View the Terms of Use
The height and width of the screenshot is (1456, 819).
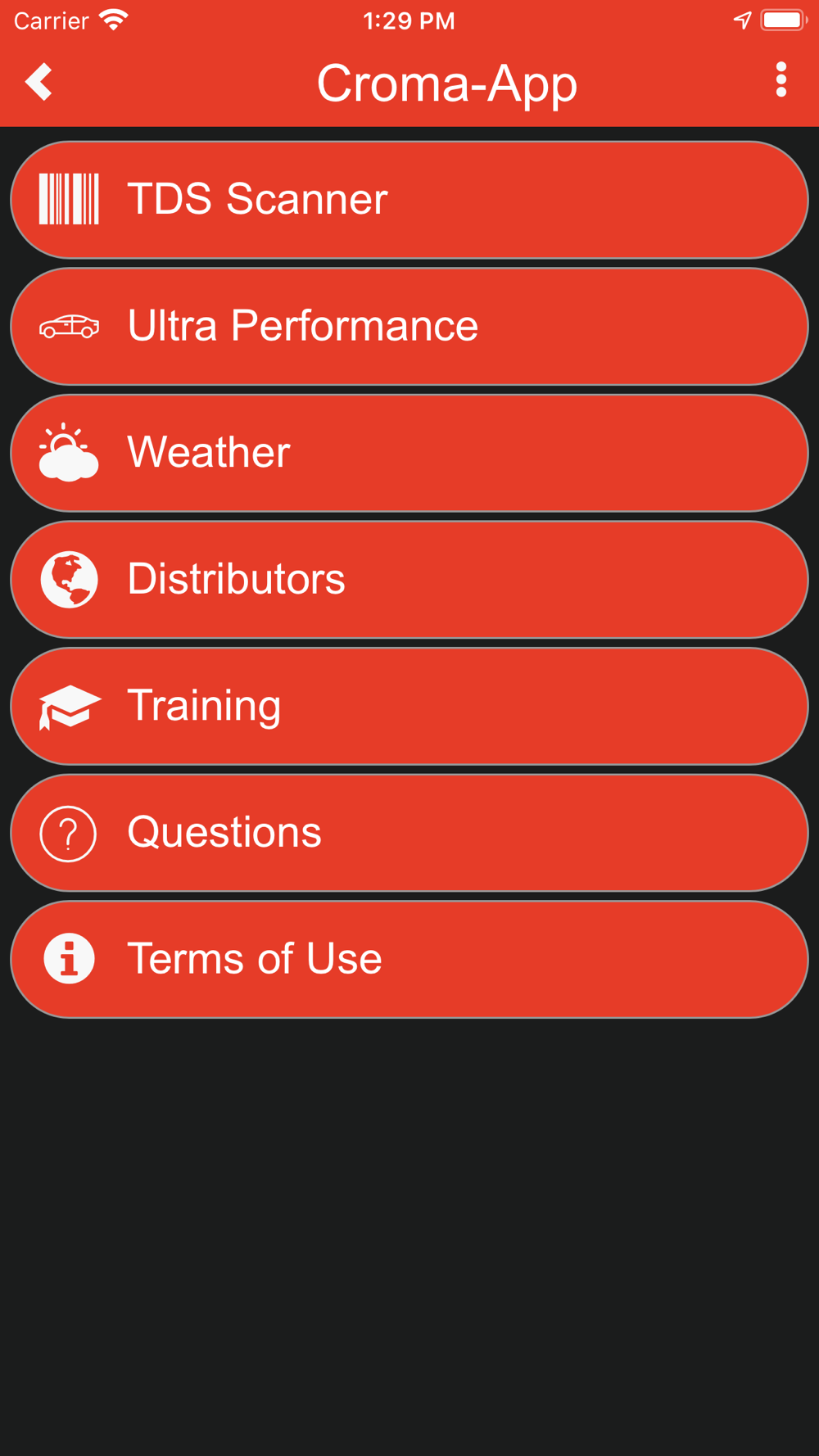pos(409,959)
